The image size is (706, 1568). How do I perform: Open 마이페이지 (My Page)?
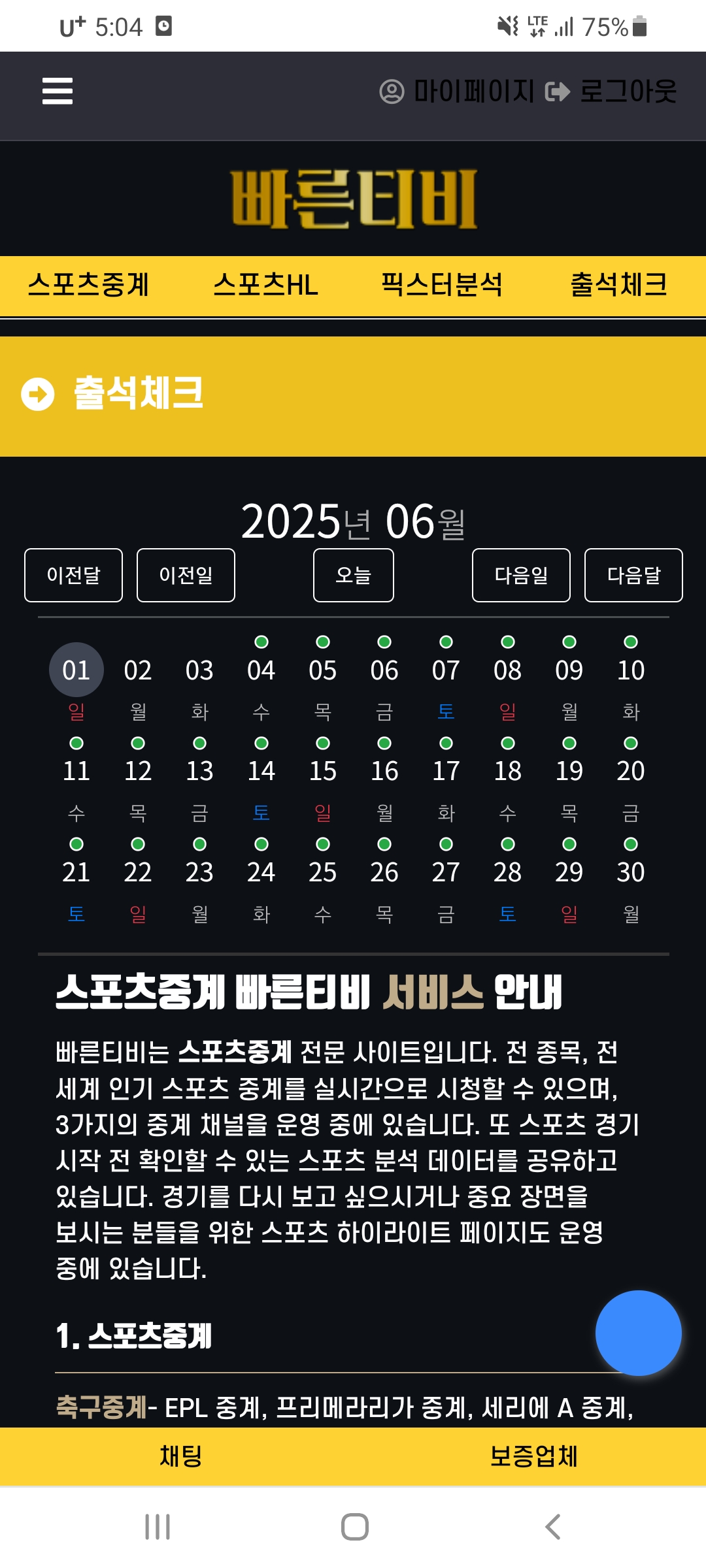[x=458, y=91]
